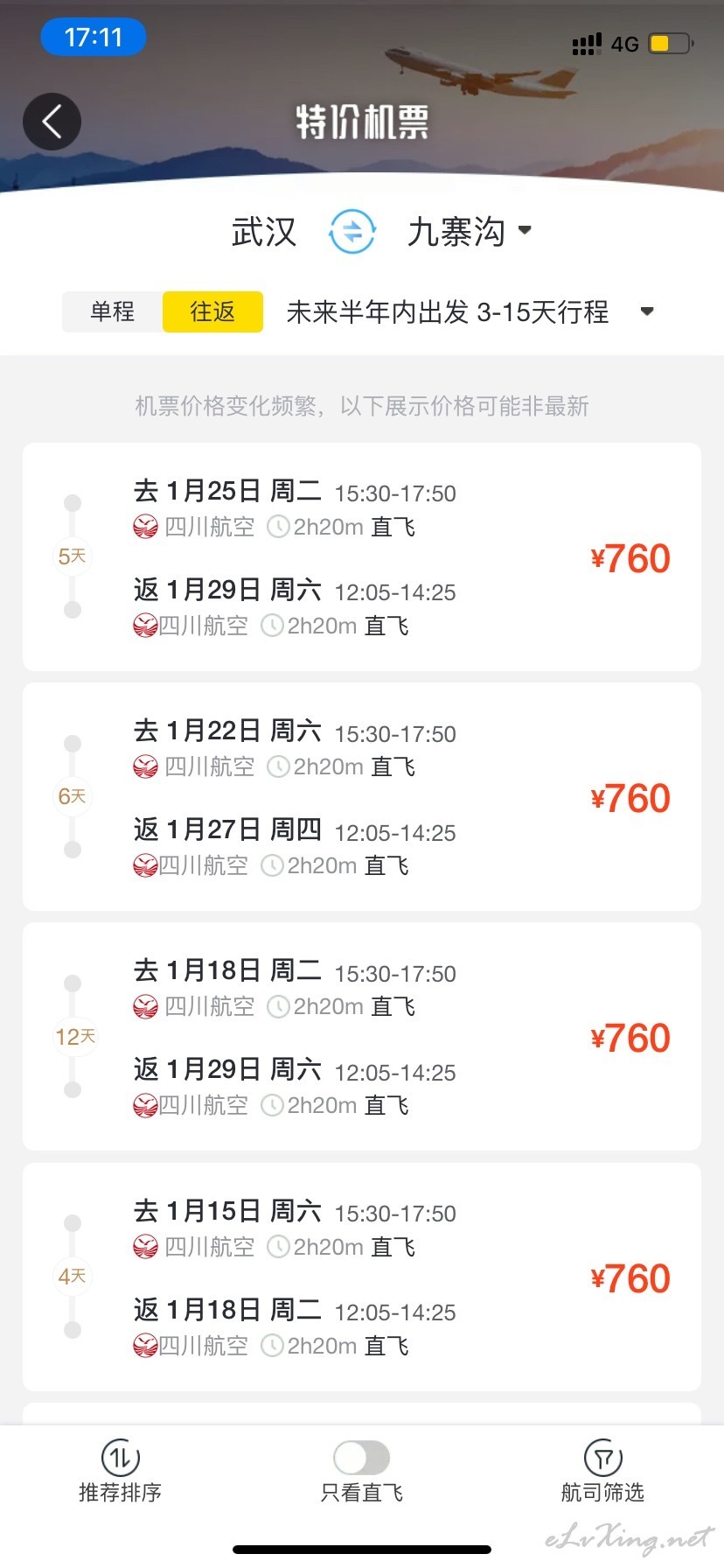Switch to 单程 one-way tab

(113, 311)
